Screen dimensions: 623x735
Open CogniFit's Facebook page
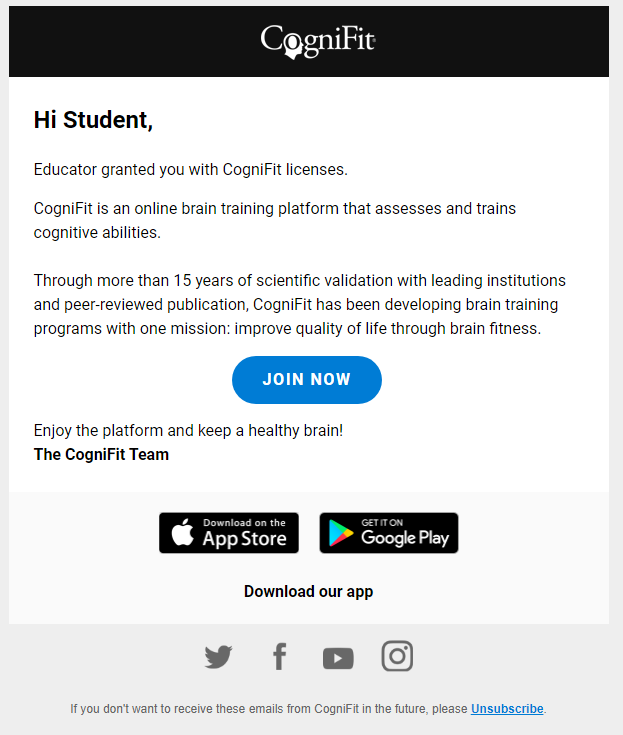279,657
